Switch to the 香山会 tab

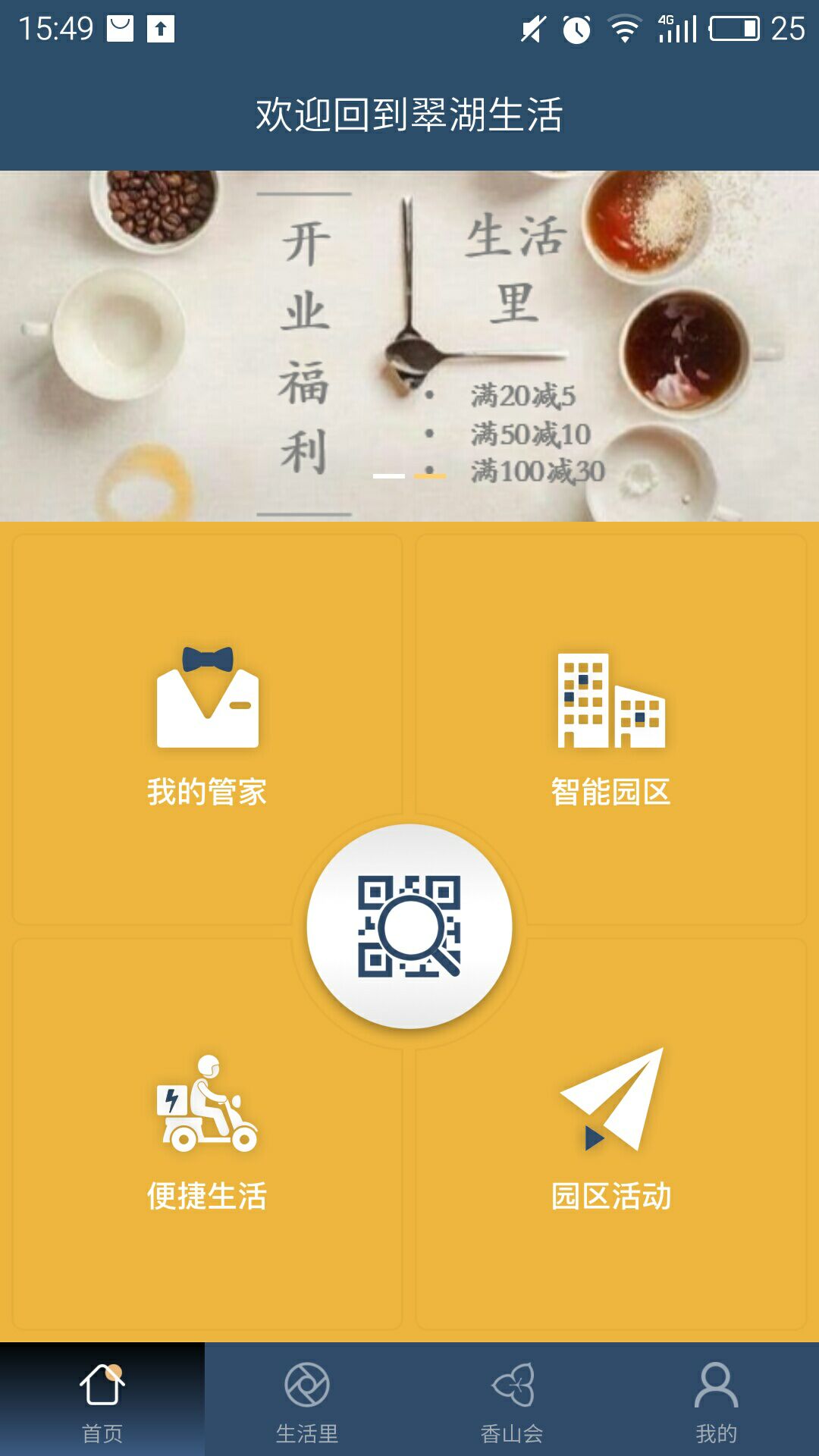512,1400
